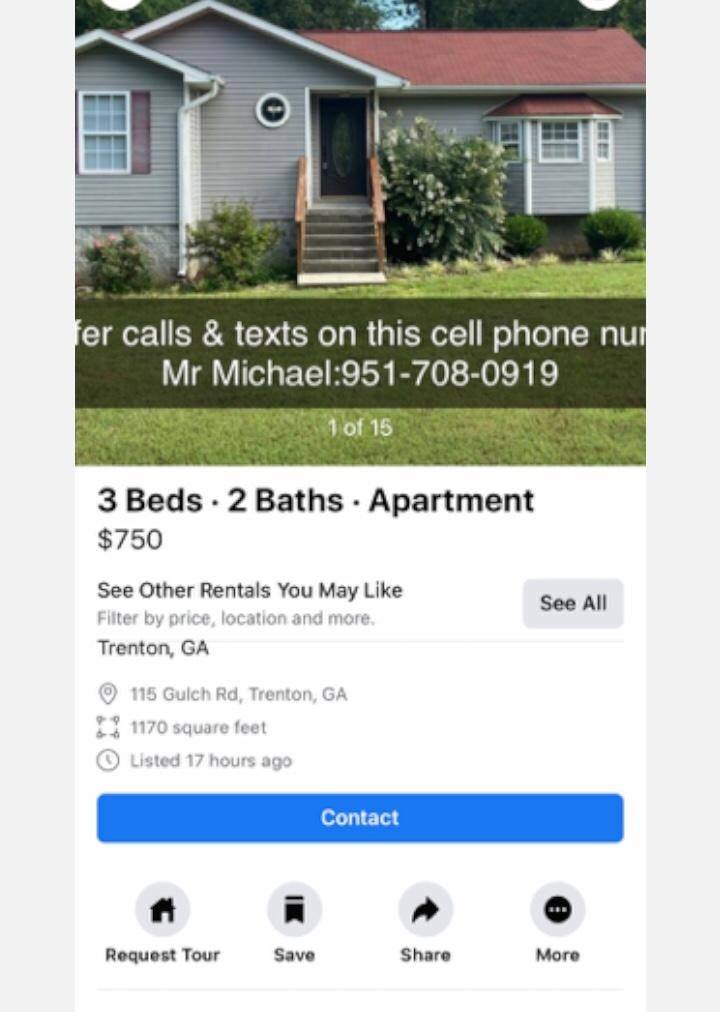The width and height of the screenshot is (720, 1012).
Task: See all other rentals
Action: pos(573,603)
